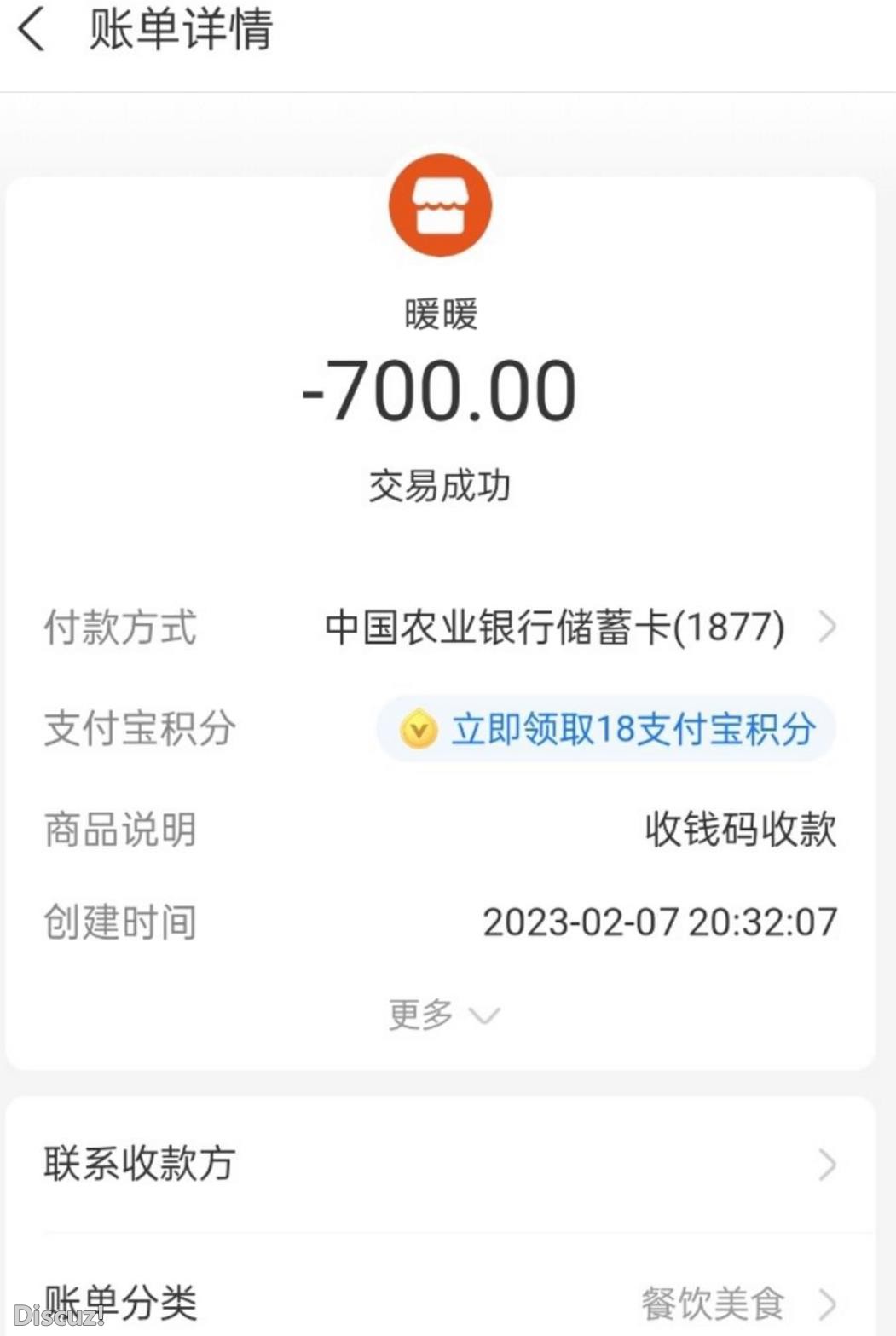Click 联系收款方 to contact the payee
The image size is (896, 1336).
click(139, 1162)
